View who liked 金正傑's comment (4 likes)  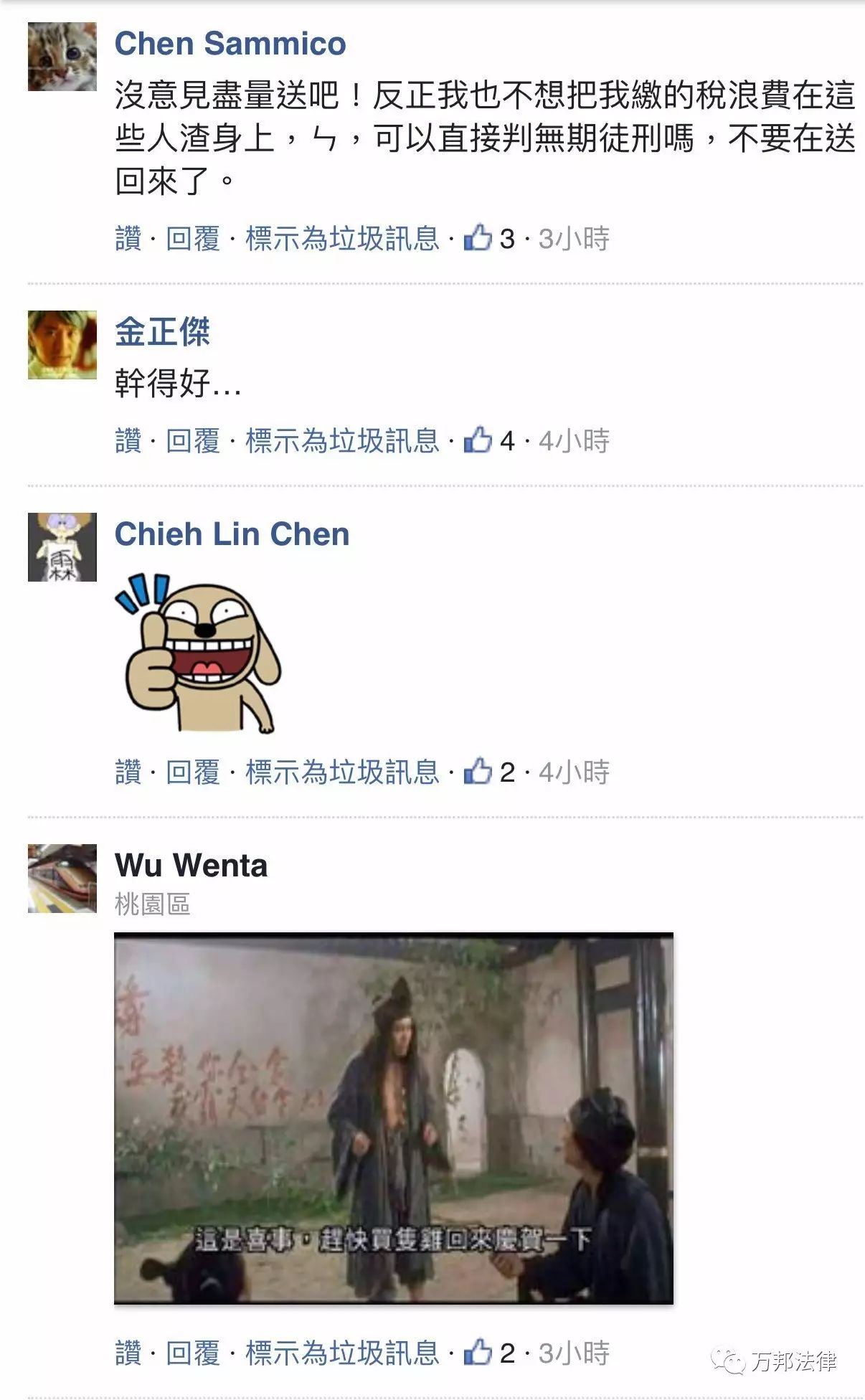pyautogui.click(x=489, y=441)
